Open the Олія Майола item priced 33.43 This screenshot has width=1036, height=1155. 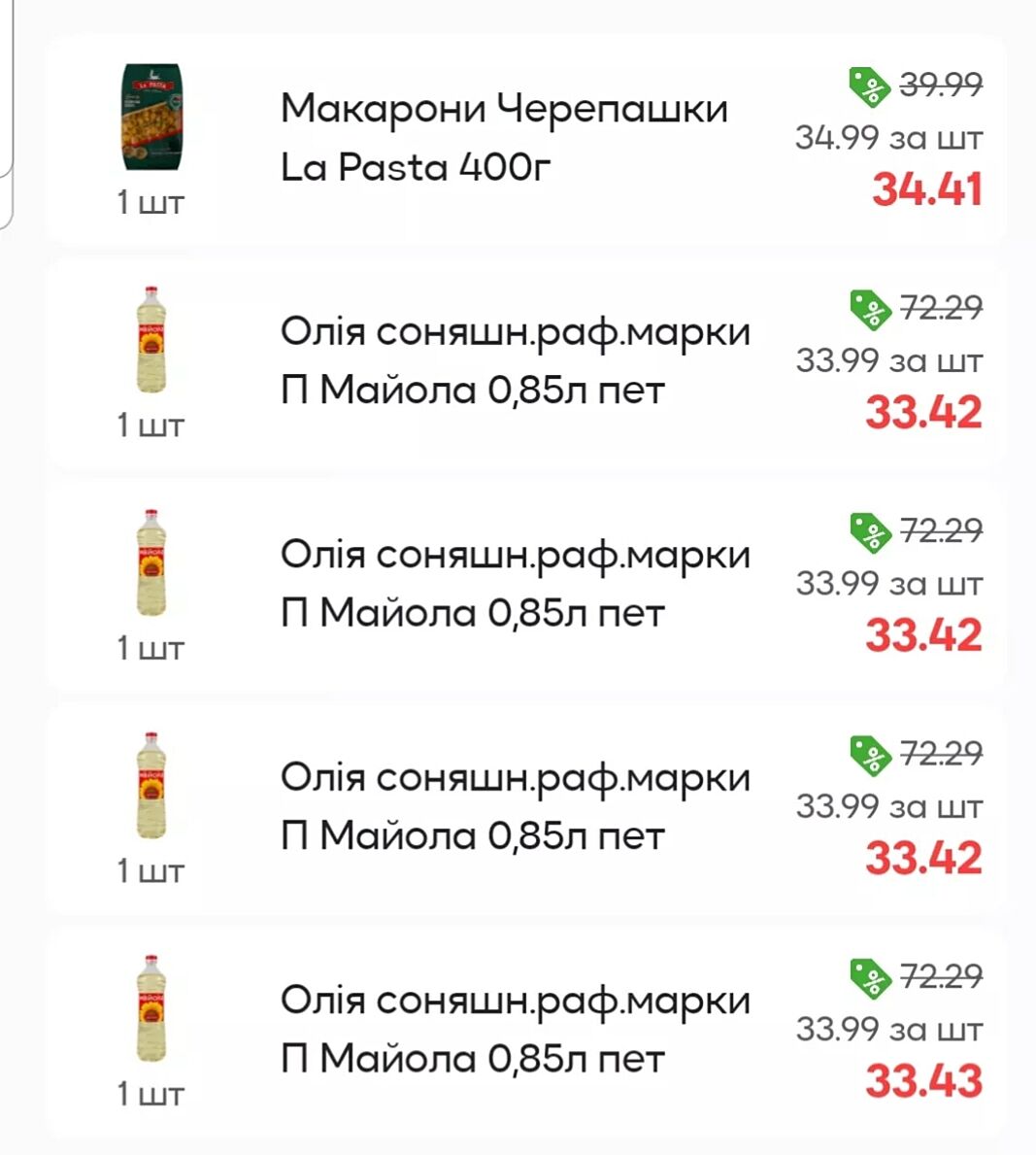(515, 1030)
